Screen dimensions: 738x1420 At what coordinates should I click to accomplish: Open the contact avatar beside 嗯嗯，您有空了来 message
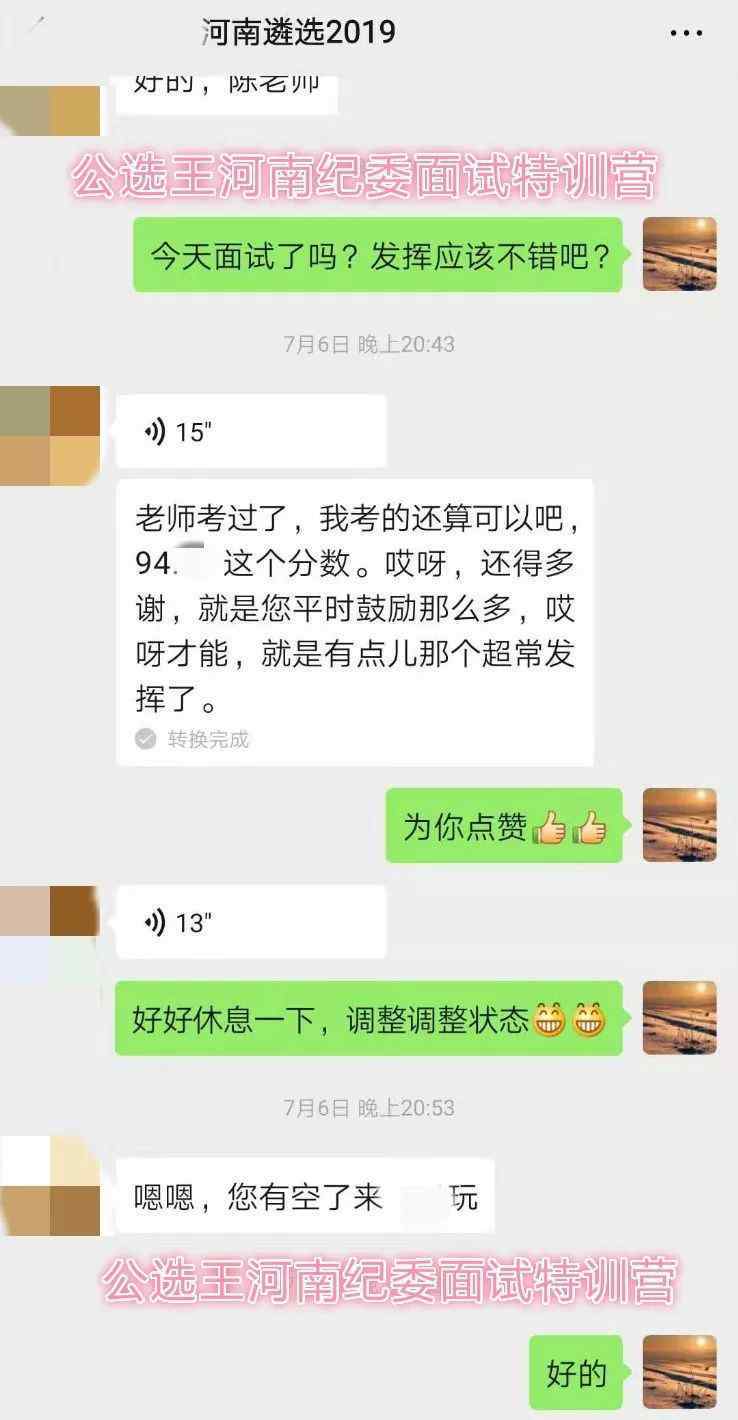[x=51, y=1185]
